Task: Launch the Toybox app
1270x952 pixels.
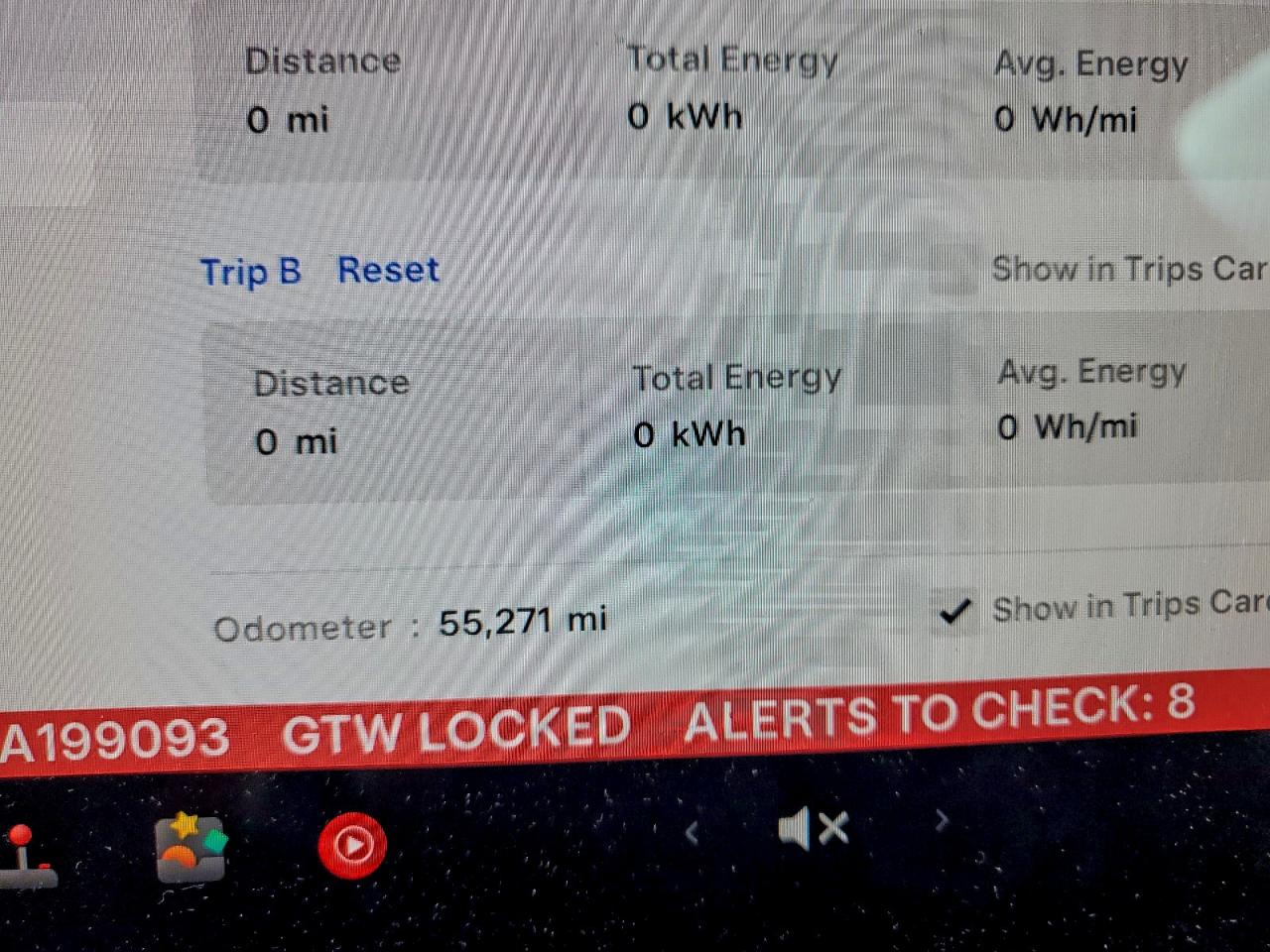Action: pyautogui.click(x=191, y=848)
